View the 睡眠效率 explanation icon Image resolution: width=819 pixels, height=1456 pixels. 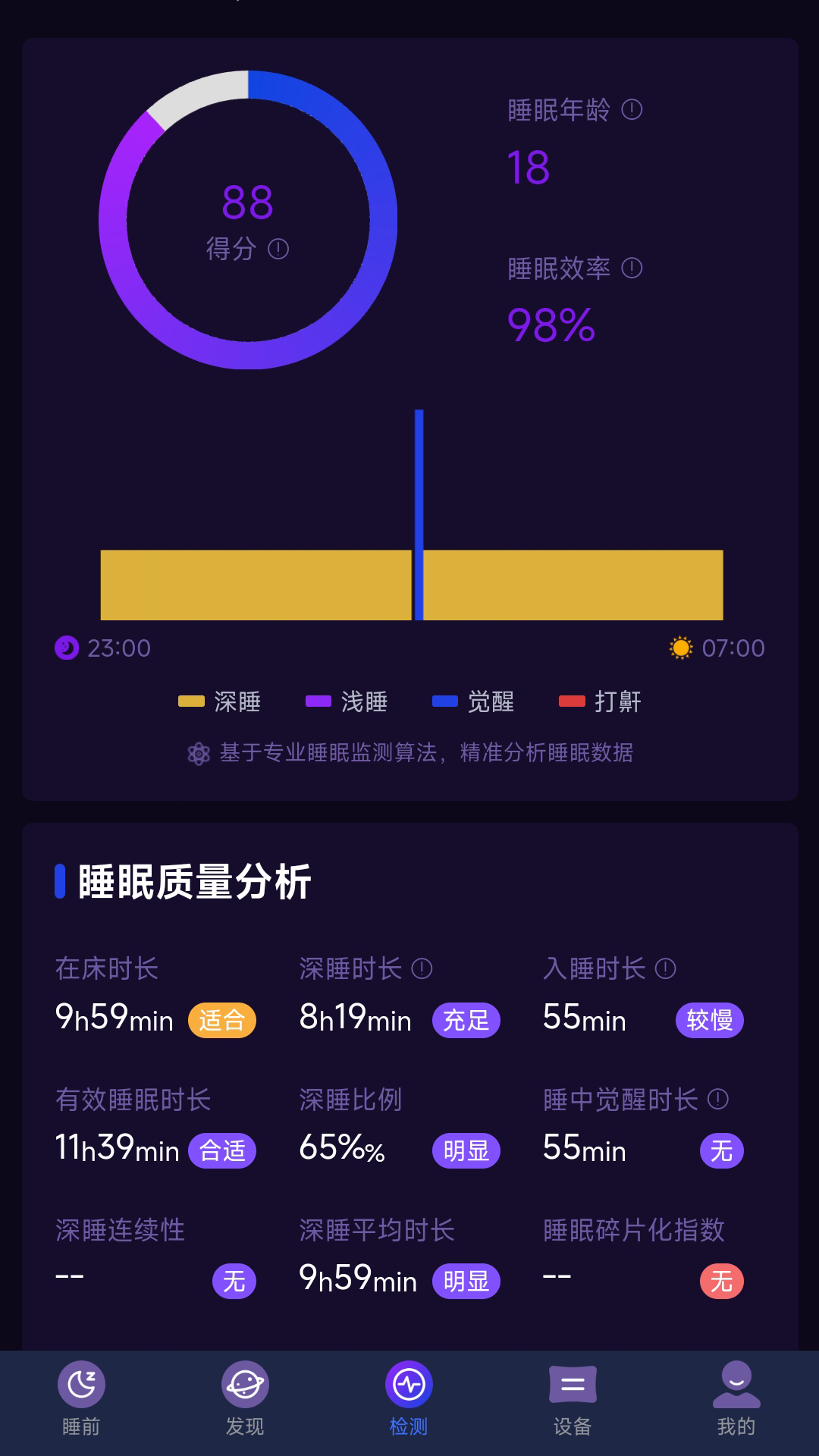(632, 268)
